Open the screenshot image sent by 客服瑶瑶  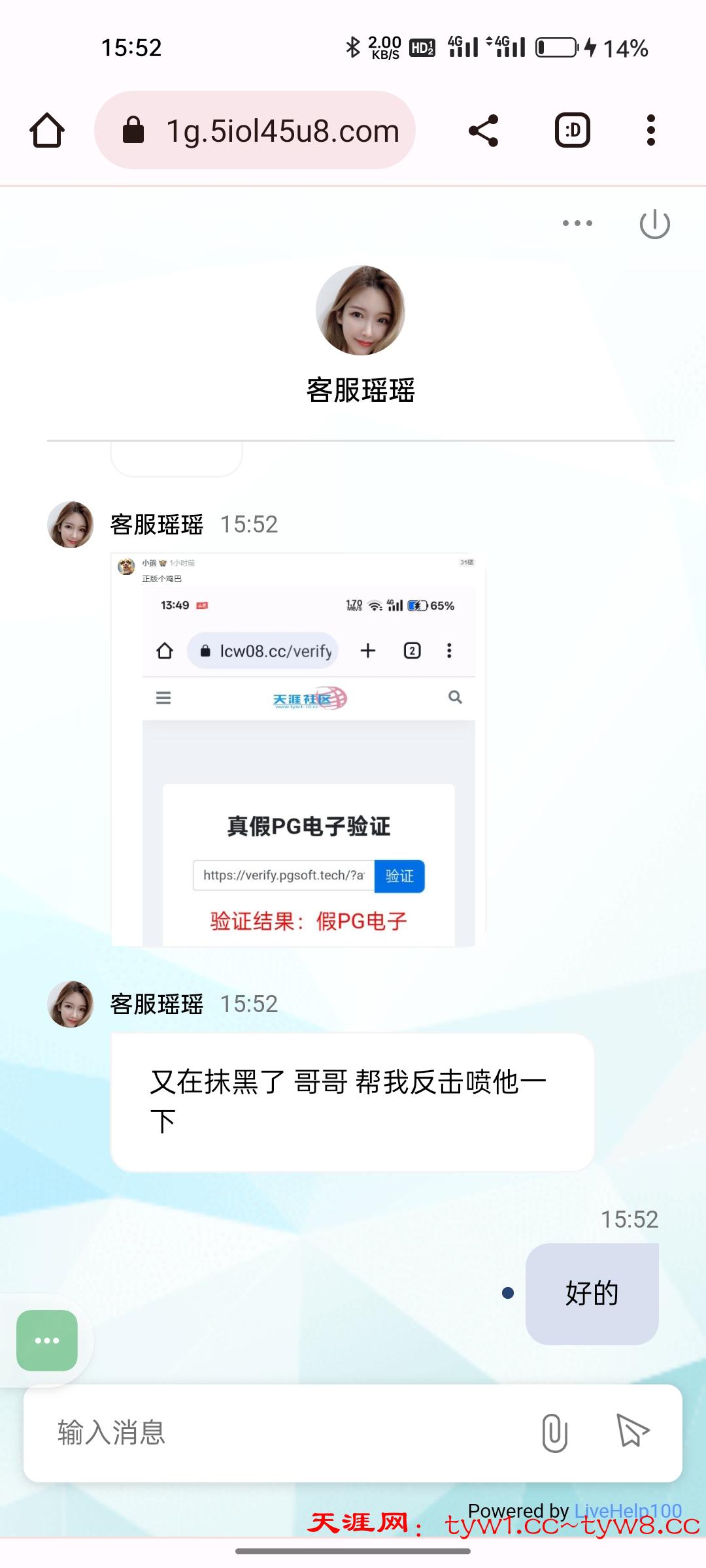click(x=298, y=749)
